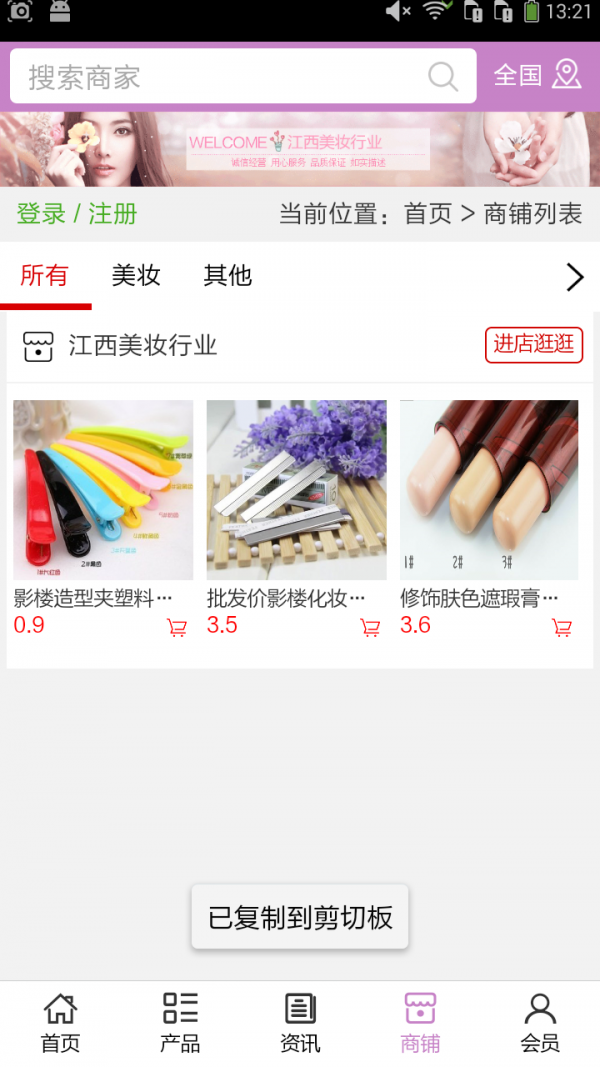The image size is (600, 1067).
Task: Open the 江西美妆行业 welcome banner
Action: [x=300, y=149]
